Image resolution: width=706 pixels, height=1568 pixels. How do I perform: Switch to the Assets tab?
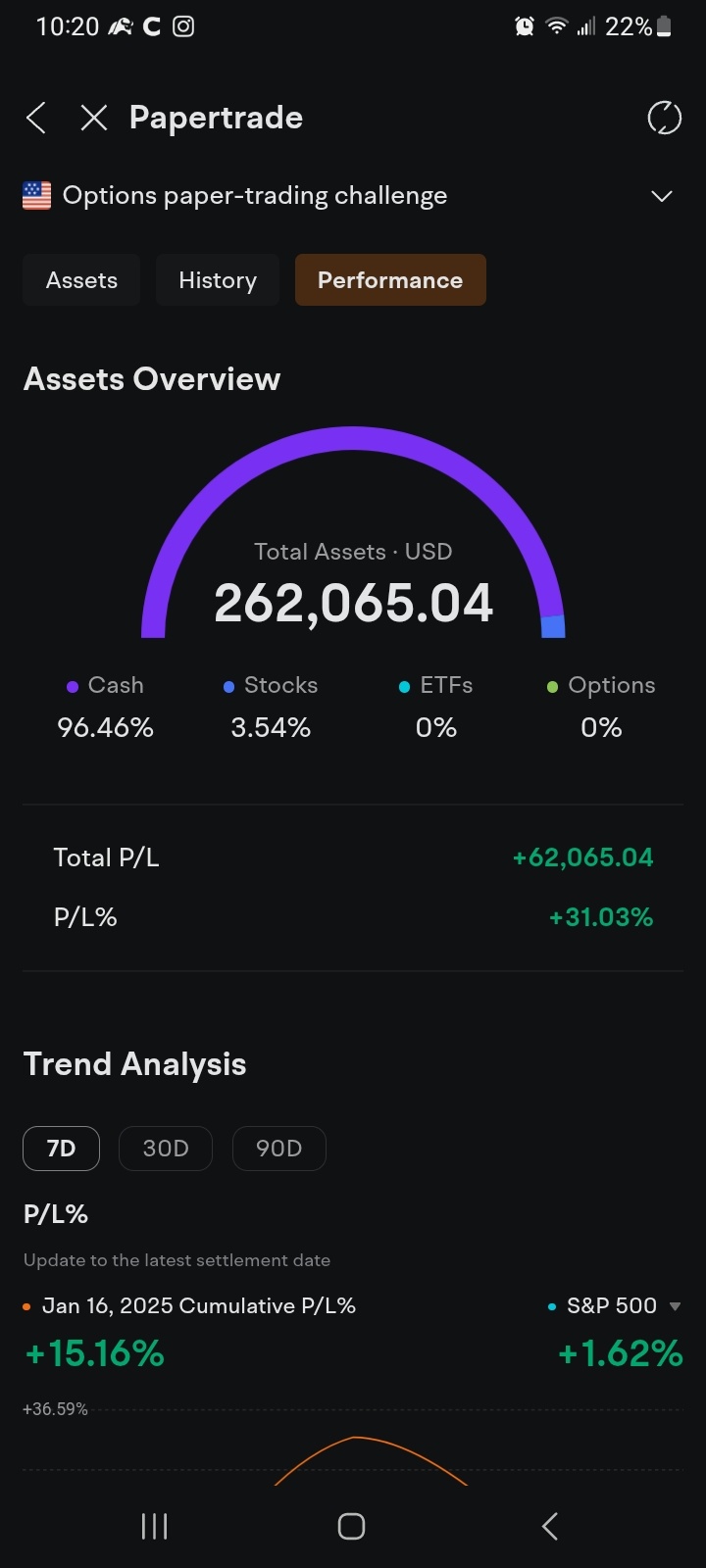click(81, 280)
